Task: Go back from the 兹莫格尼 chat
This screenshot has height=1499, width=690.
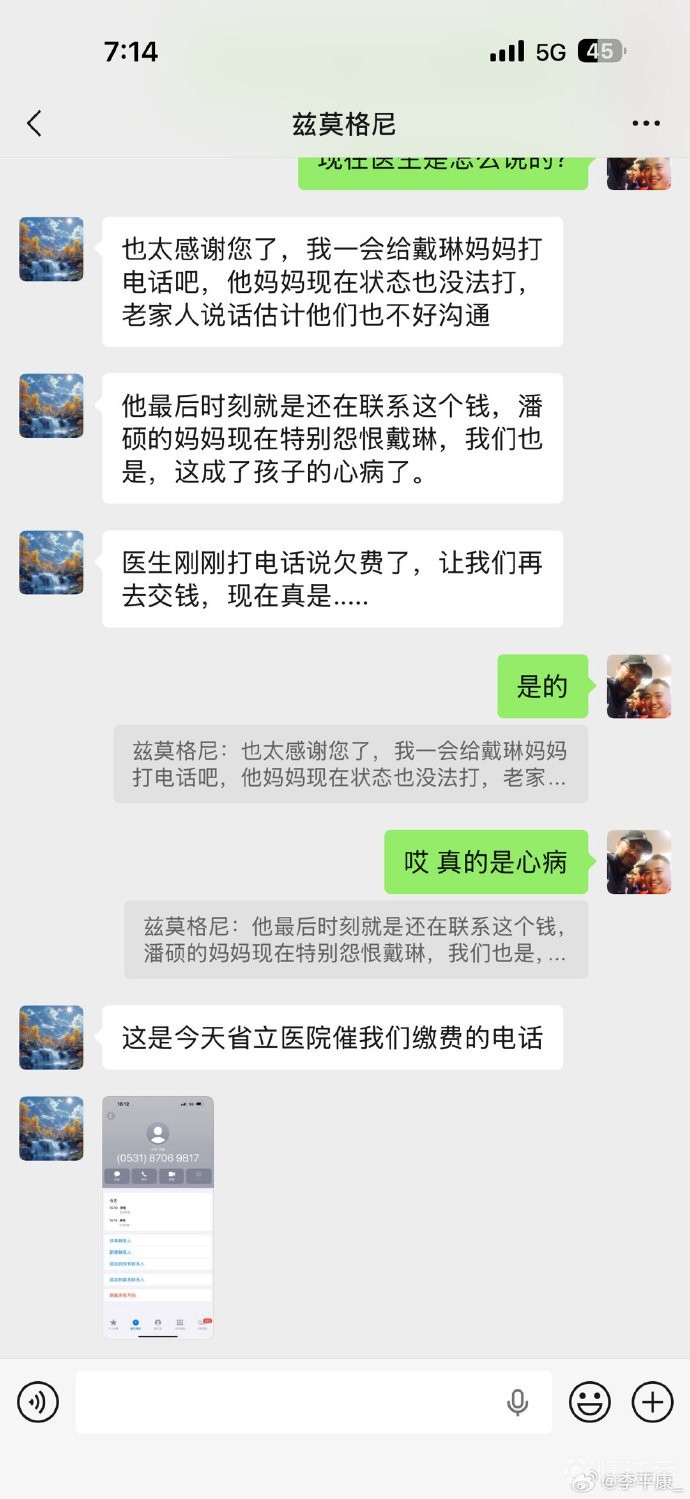Action: tap(35, 124)
